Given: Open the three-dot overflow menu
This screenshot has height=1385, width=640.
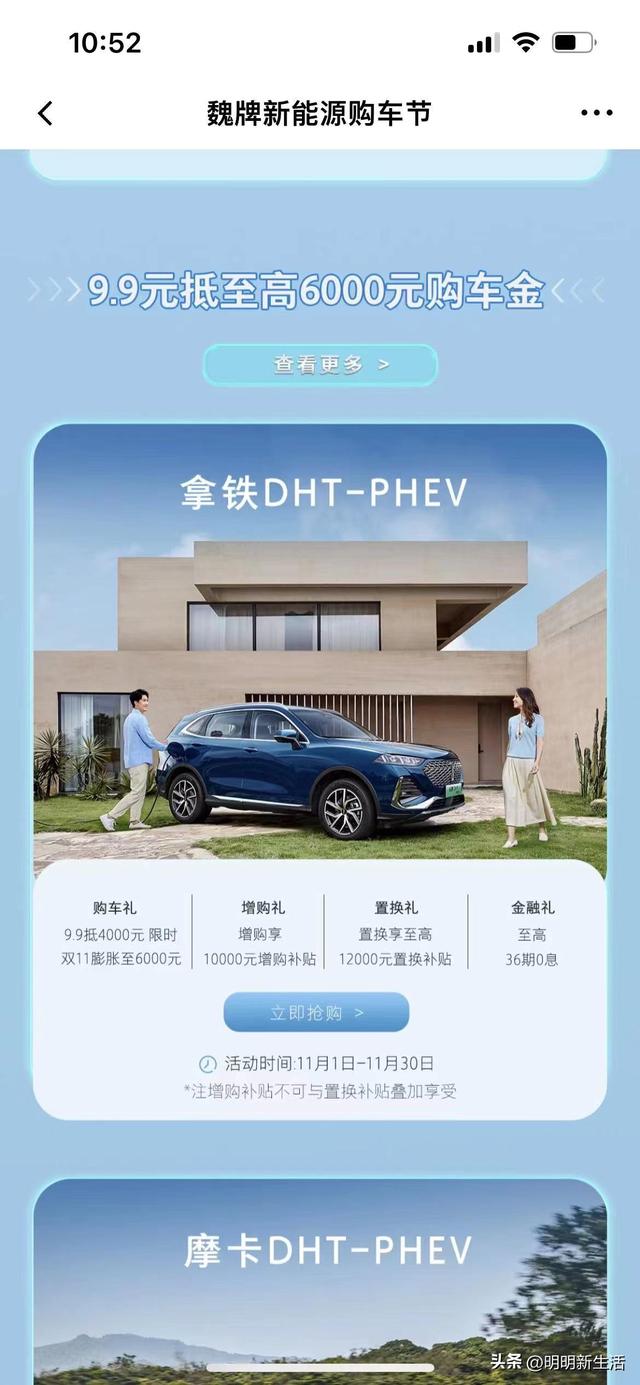Looking at the screenshot, I should pyautogui.click(x=596, y=113).
